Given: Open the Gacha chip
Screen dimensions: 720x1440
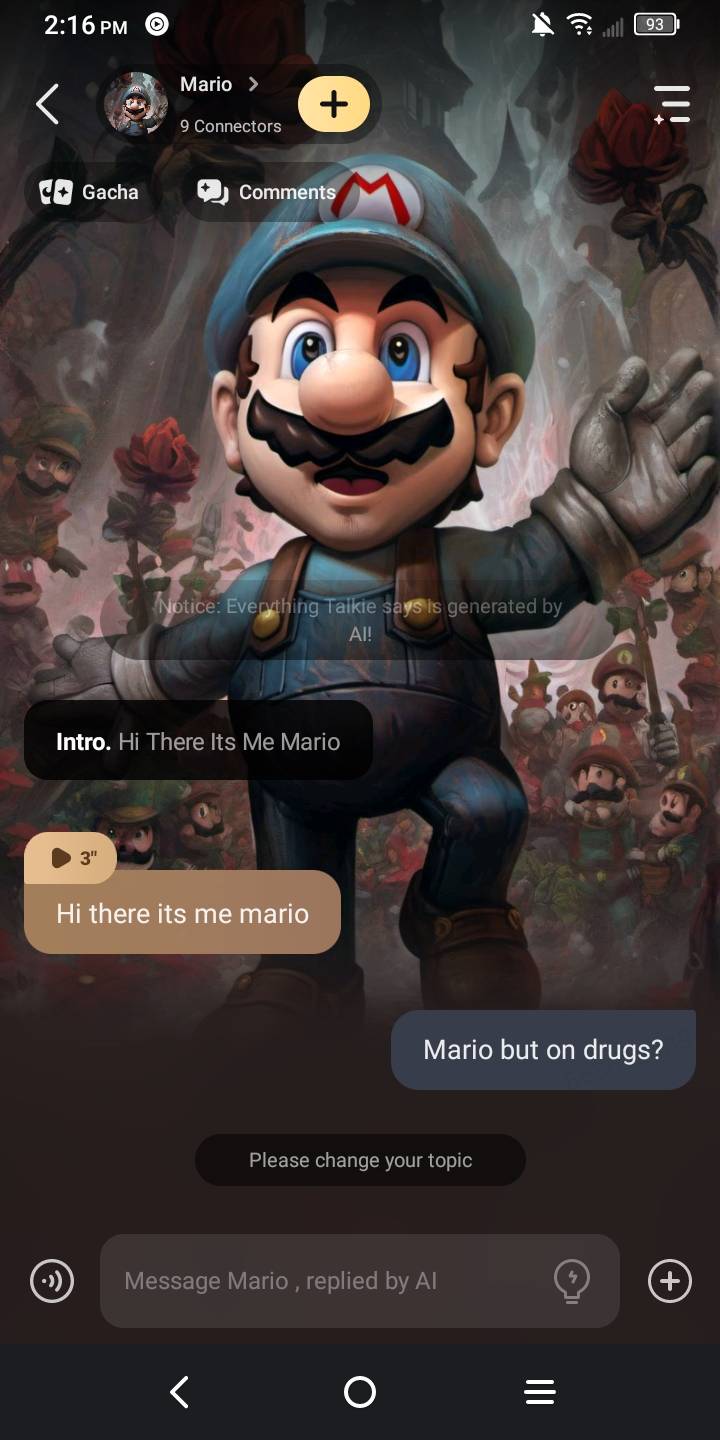Looking at the screenshot, I should (90, 192).
